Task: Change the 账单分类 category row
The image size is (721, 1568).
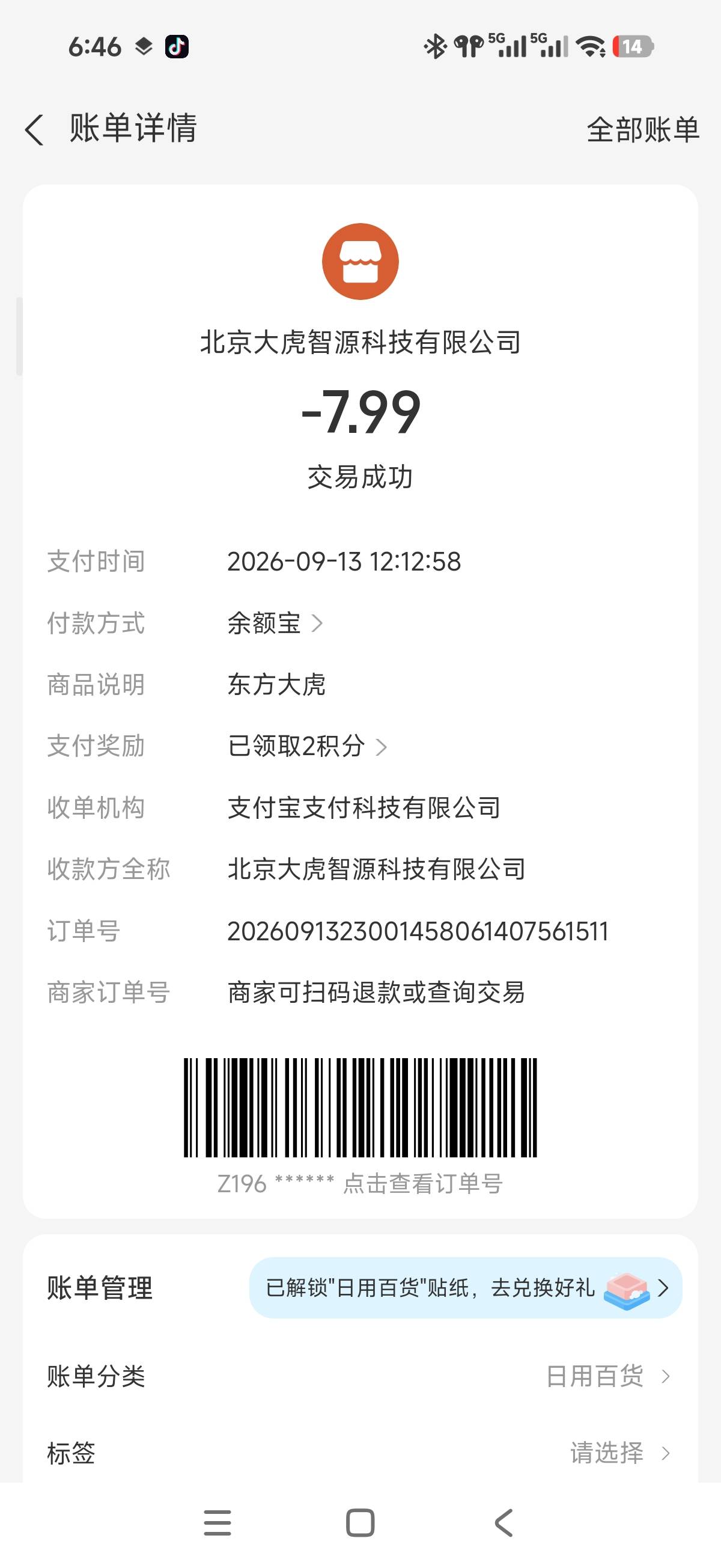Action: point(360,1377)
